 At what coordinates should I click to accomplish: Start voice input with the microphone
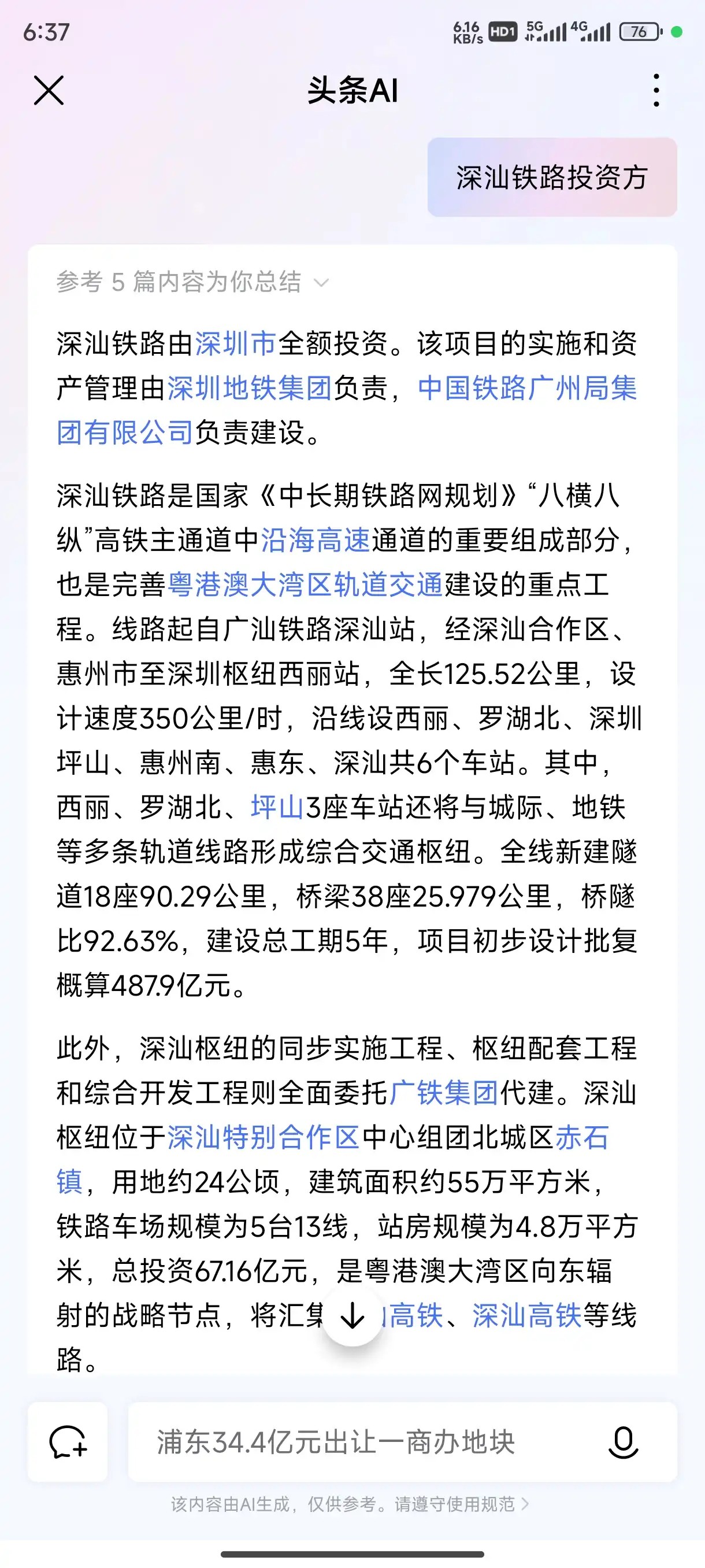pyautogui.click(x=623, y=1442)
